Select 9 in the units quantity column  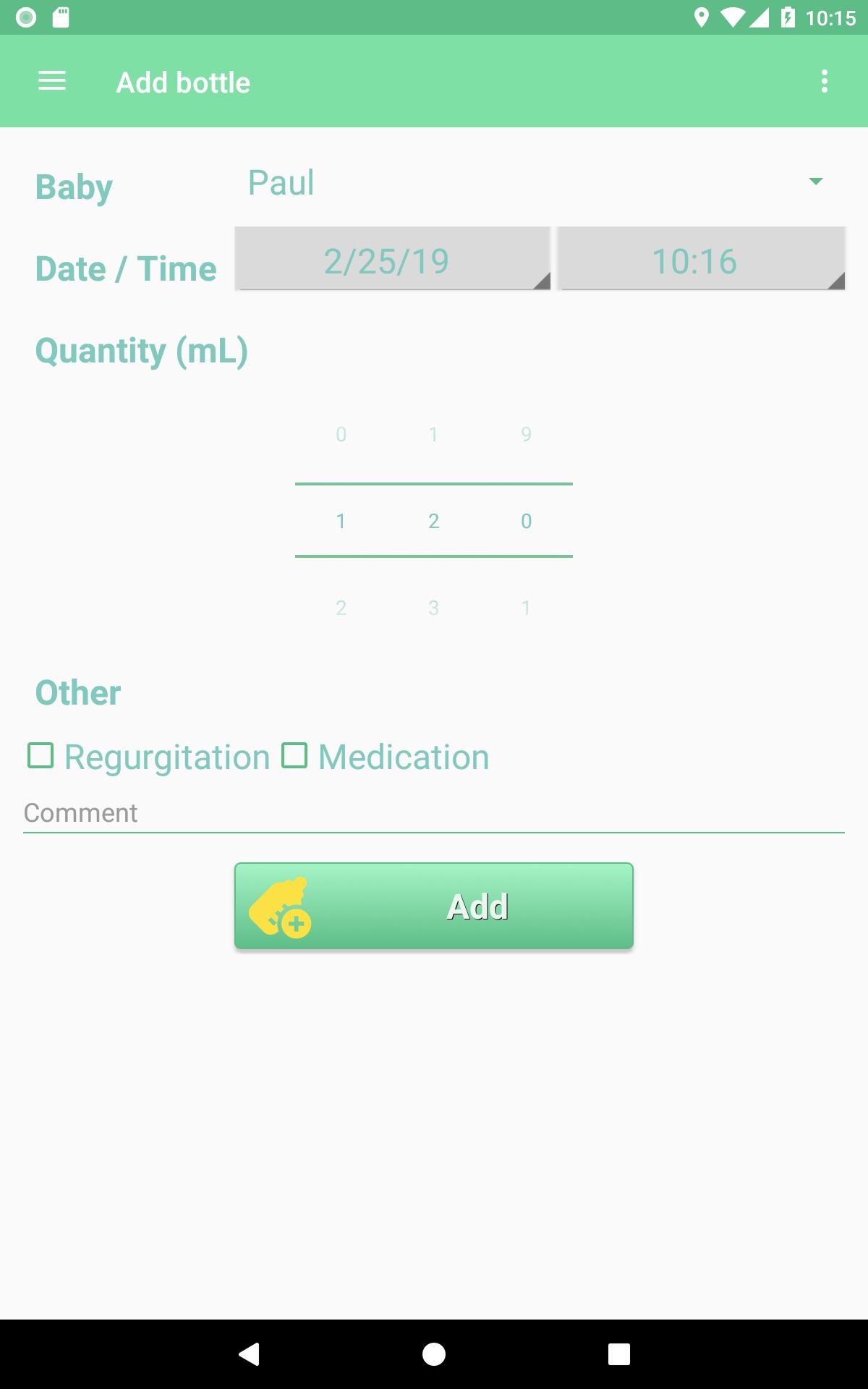(x=527, y=434)
